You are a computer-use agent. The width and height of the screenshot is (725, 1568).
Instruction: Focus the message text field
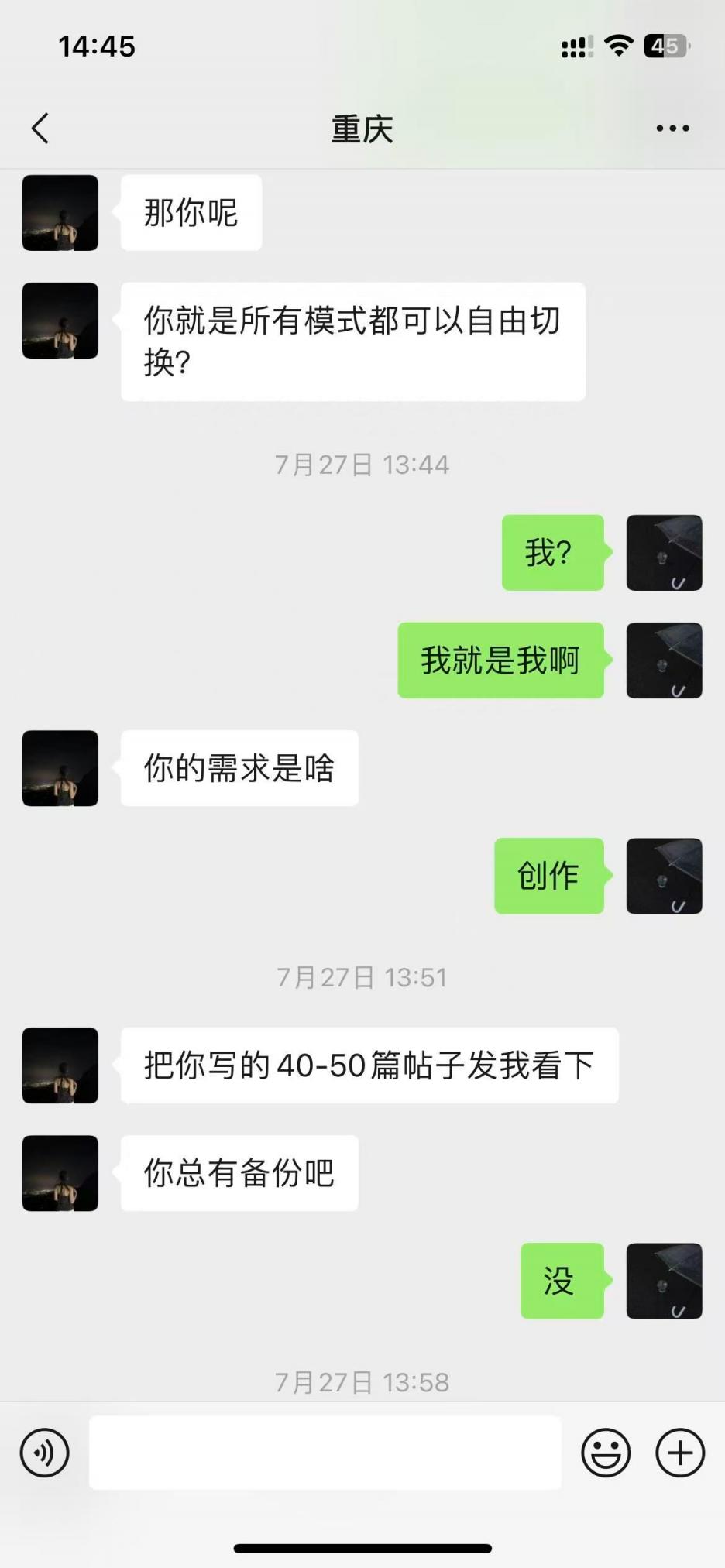tap(325, 1453)
